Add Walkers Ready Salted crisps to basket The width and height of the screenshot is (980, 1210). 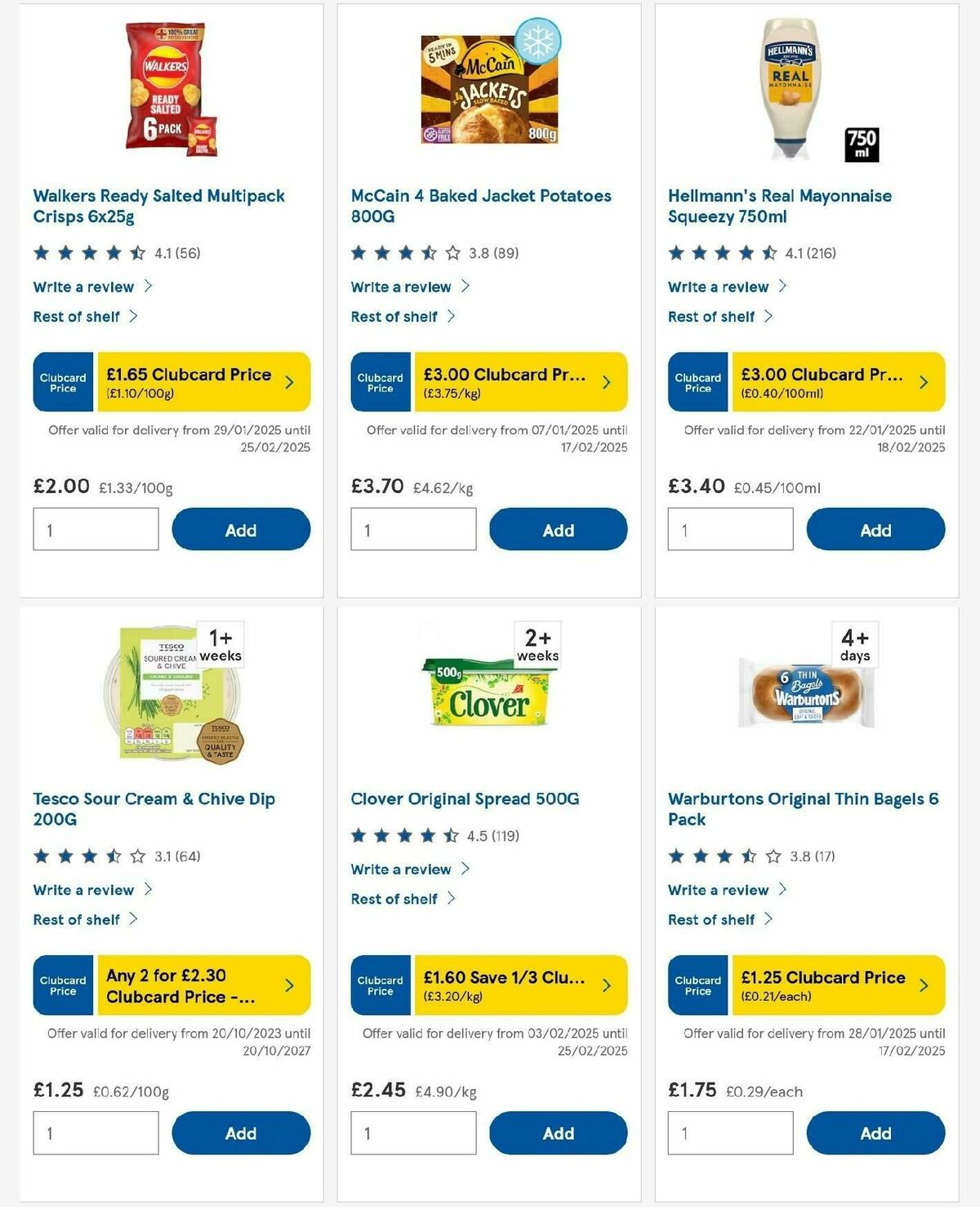(x=240, y=529)
